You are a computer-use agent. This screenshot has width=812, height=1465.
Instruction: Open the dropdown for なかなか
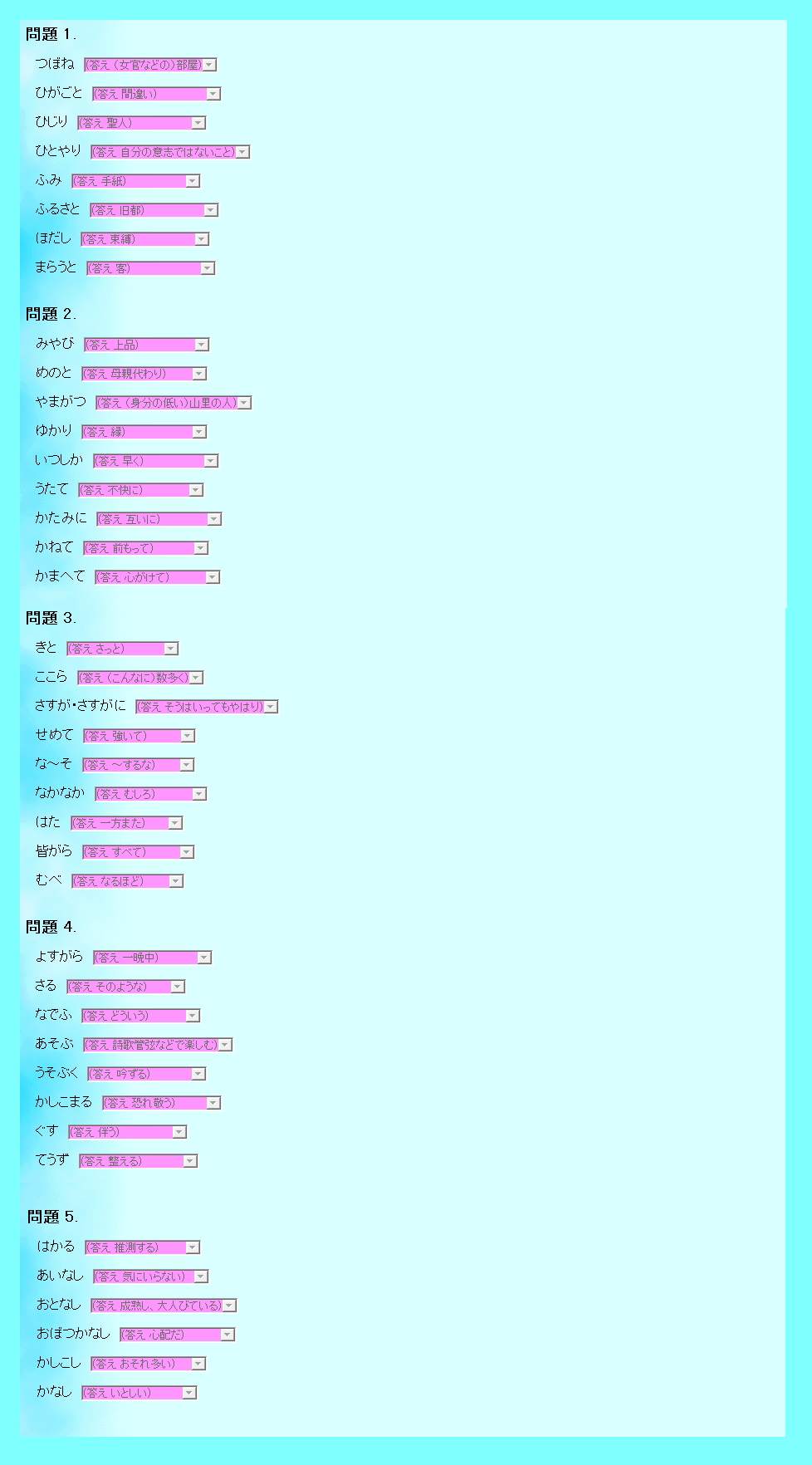click(150, 794)
